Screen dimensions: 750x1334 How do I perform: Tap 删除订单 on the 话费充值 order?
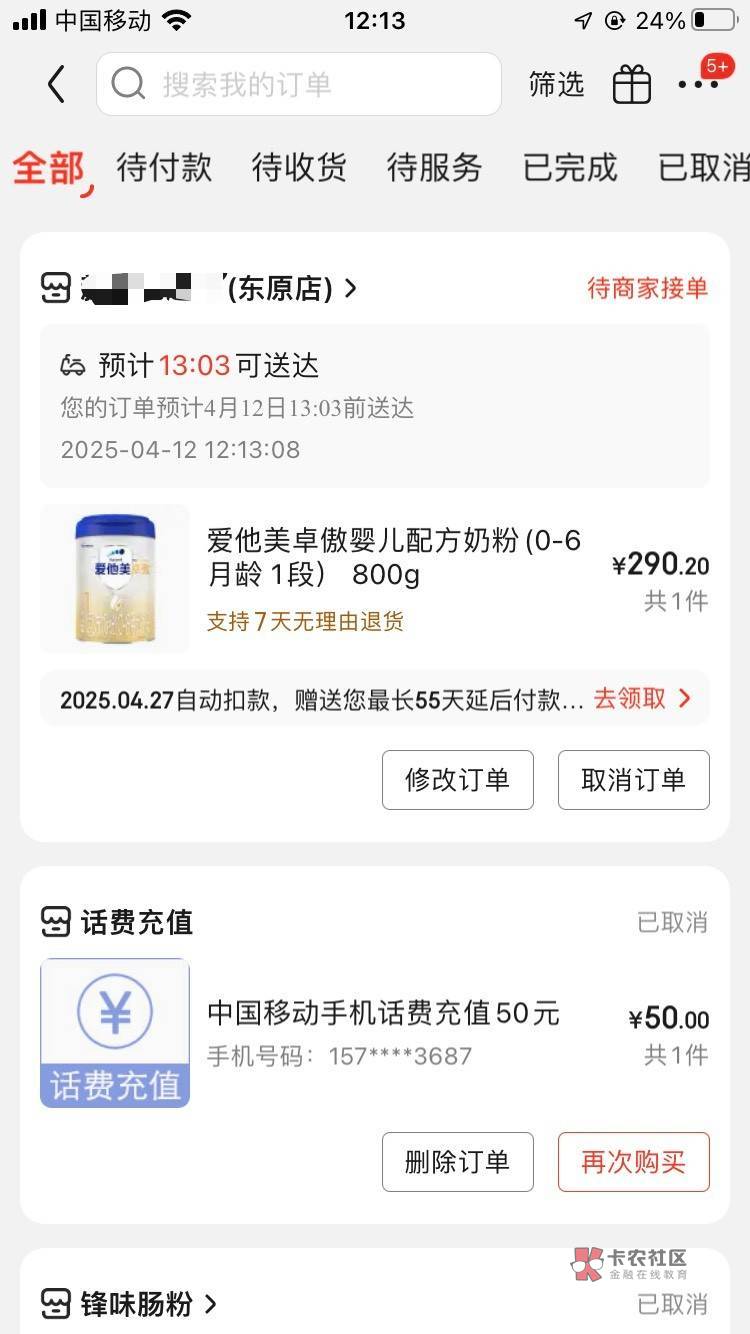[457, 1162]
